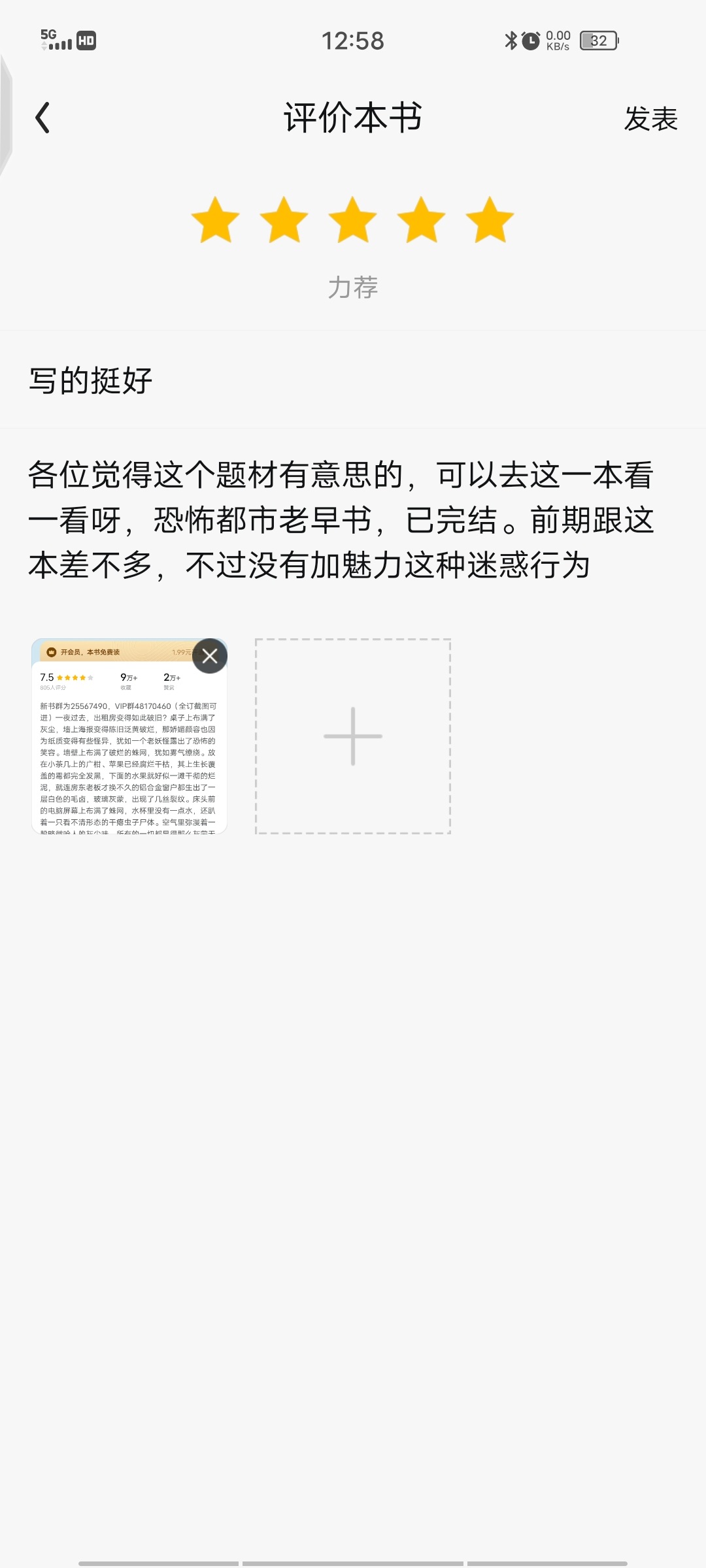
Task: Set rating to four stars
Action: point(422,220)
